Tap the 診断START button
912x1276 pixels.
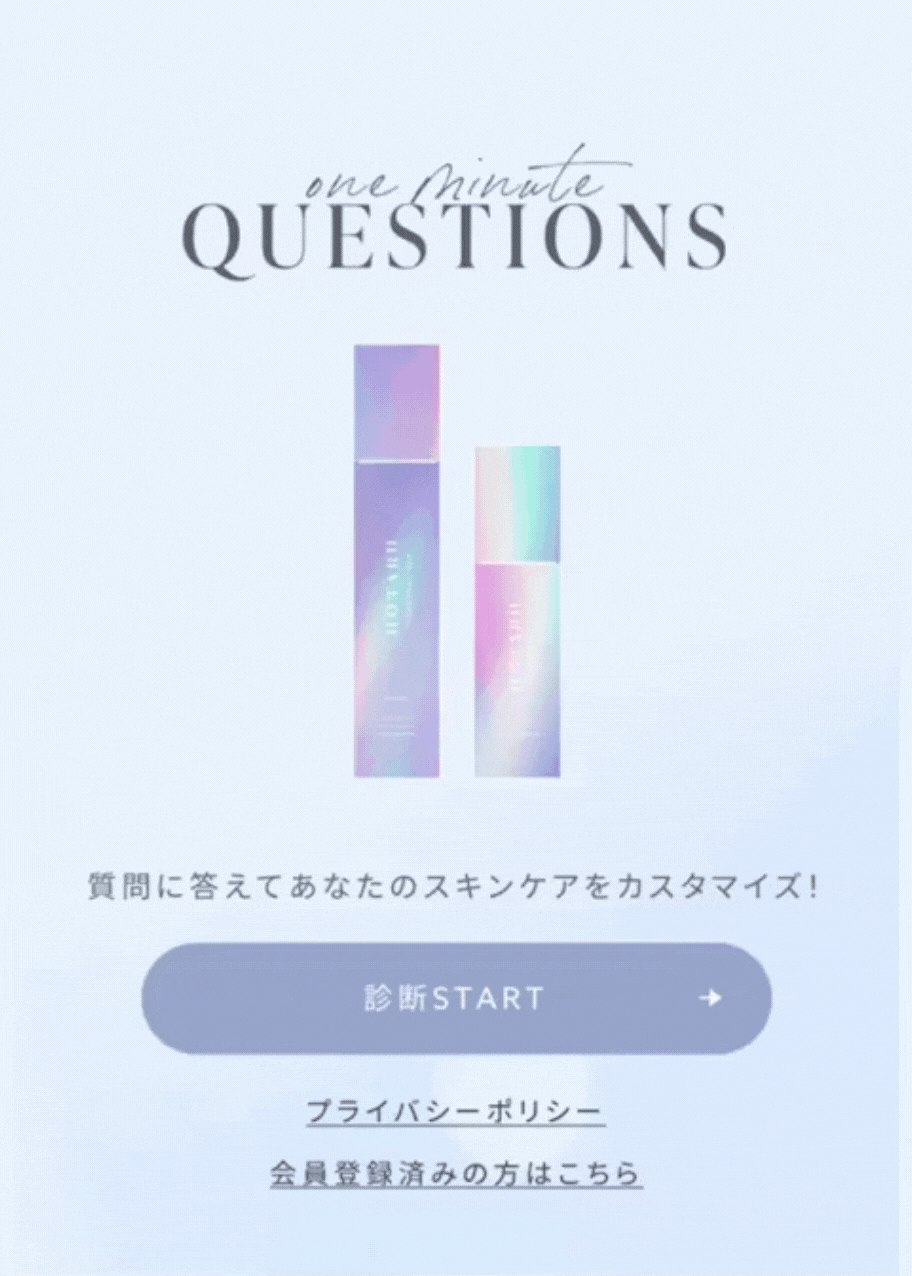(456, 998)
